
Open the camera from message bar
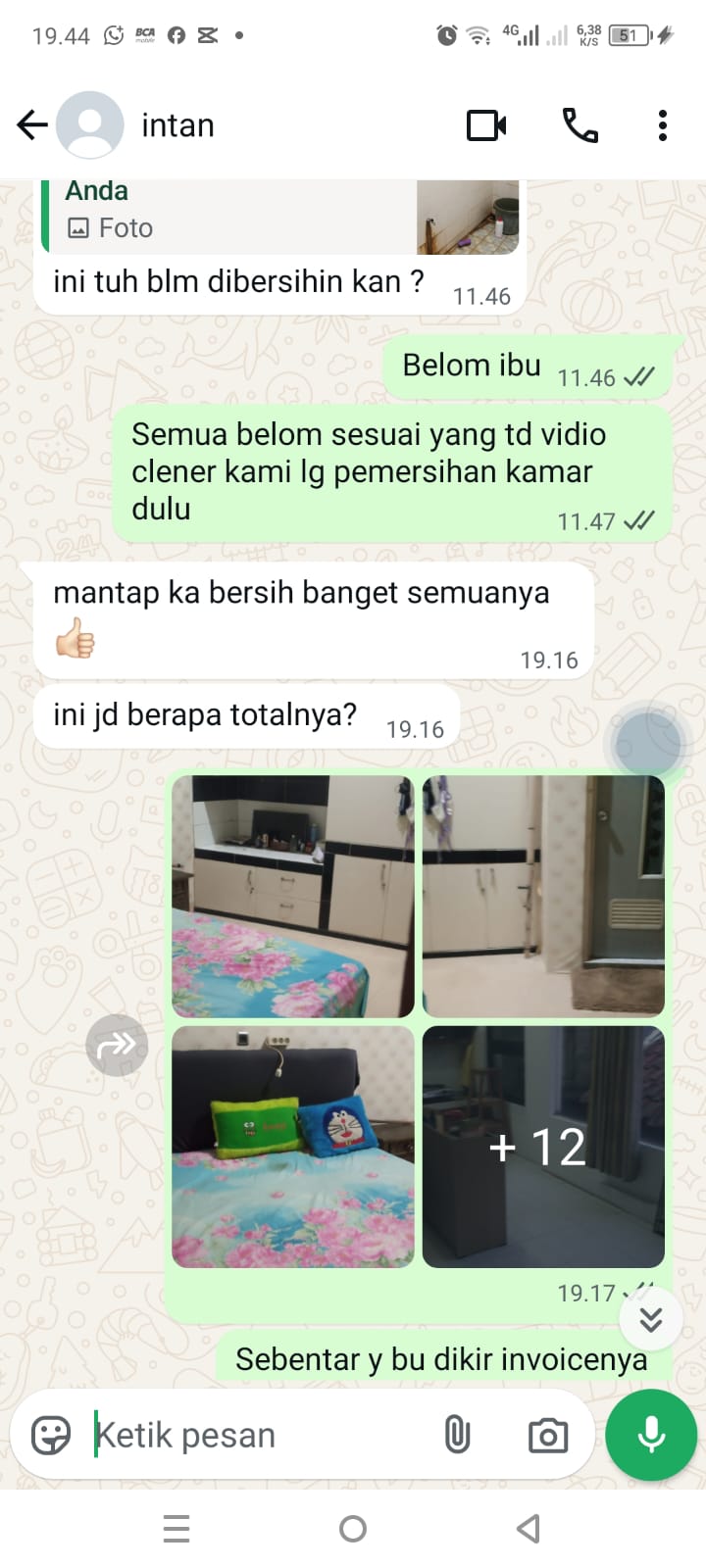click(x=547, y=1436)
